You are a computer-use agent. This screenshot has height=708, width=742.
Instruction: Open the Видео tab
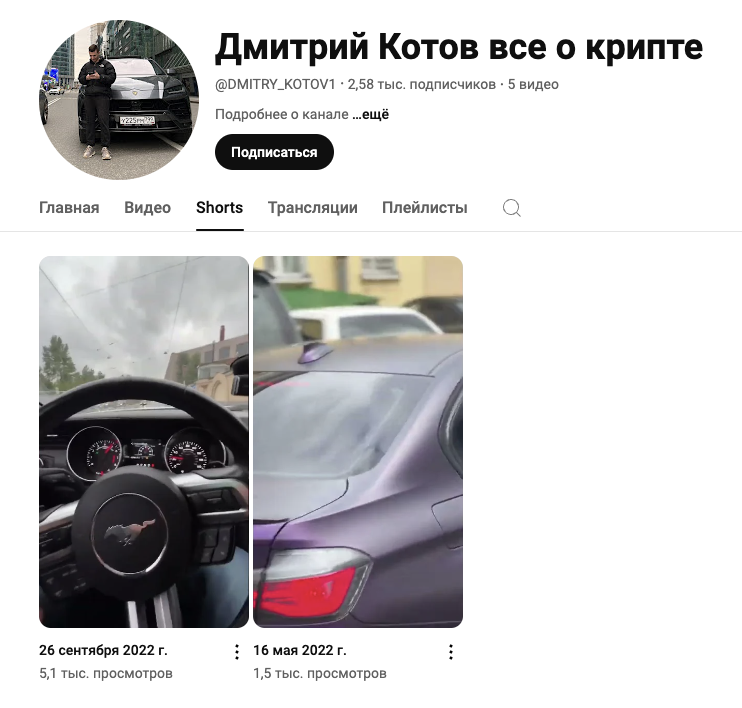[147, 208]
